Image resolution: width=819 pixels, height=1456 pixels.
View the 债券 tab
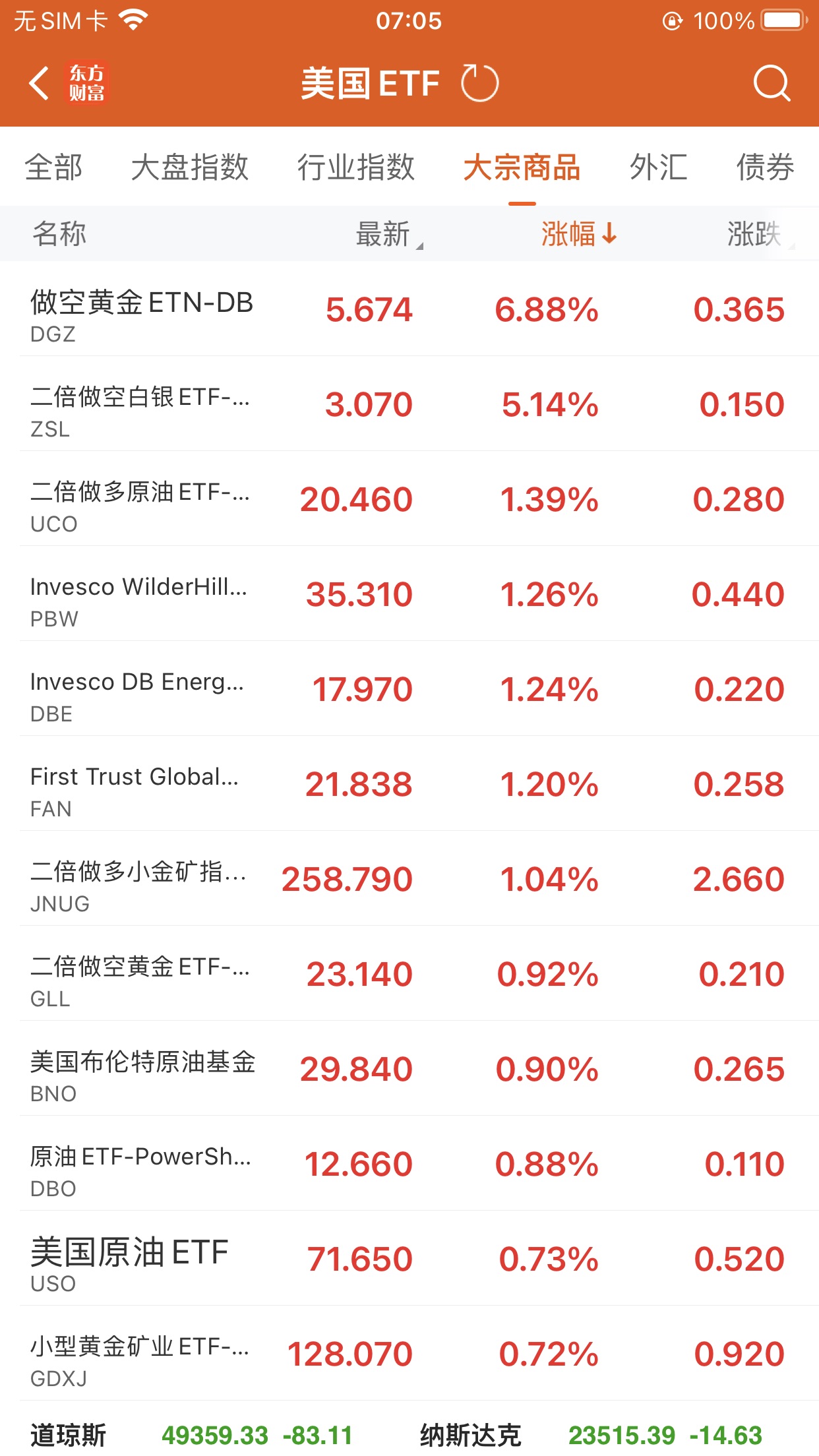(x=765, y=167)
